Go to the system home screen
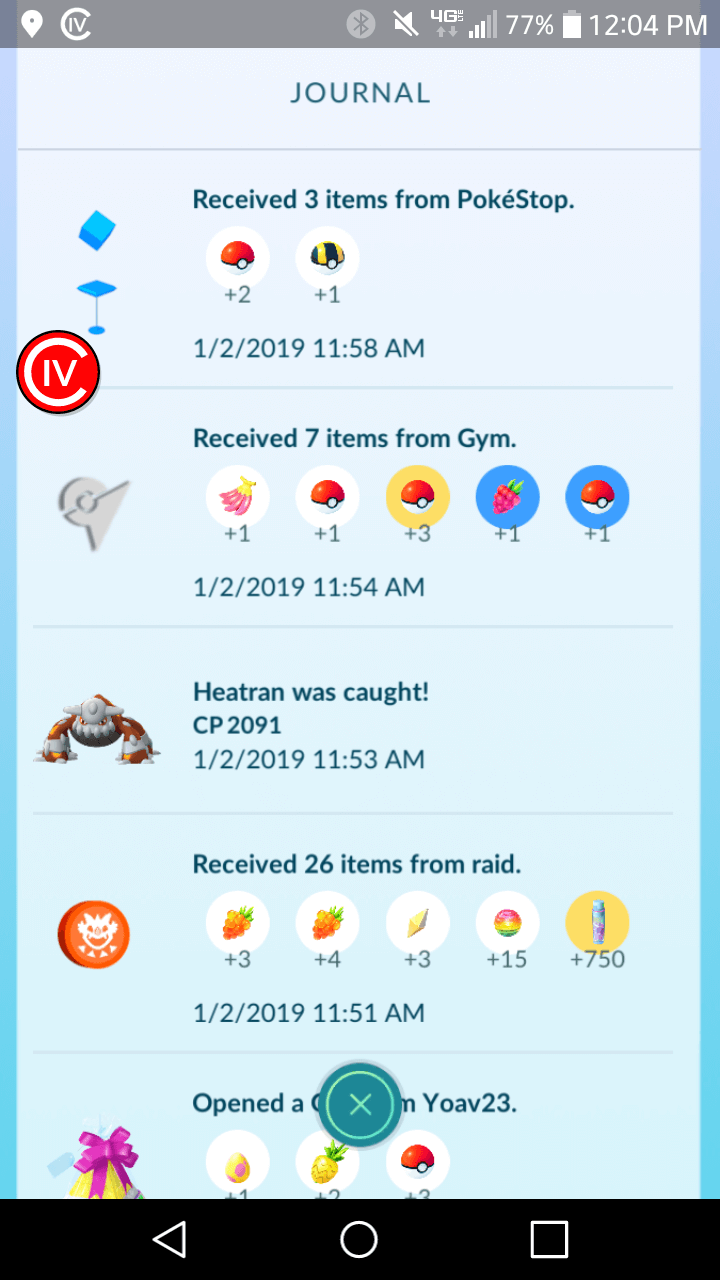This screenshot has width=720, height=1280. (x=359, y=1239)
